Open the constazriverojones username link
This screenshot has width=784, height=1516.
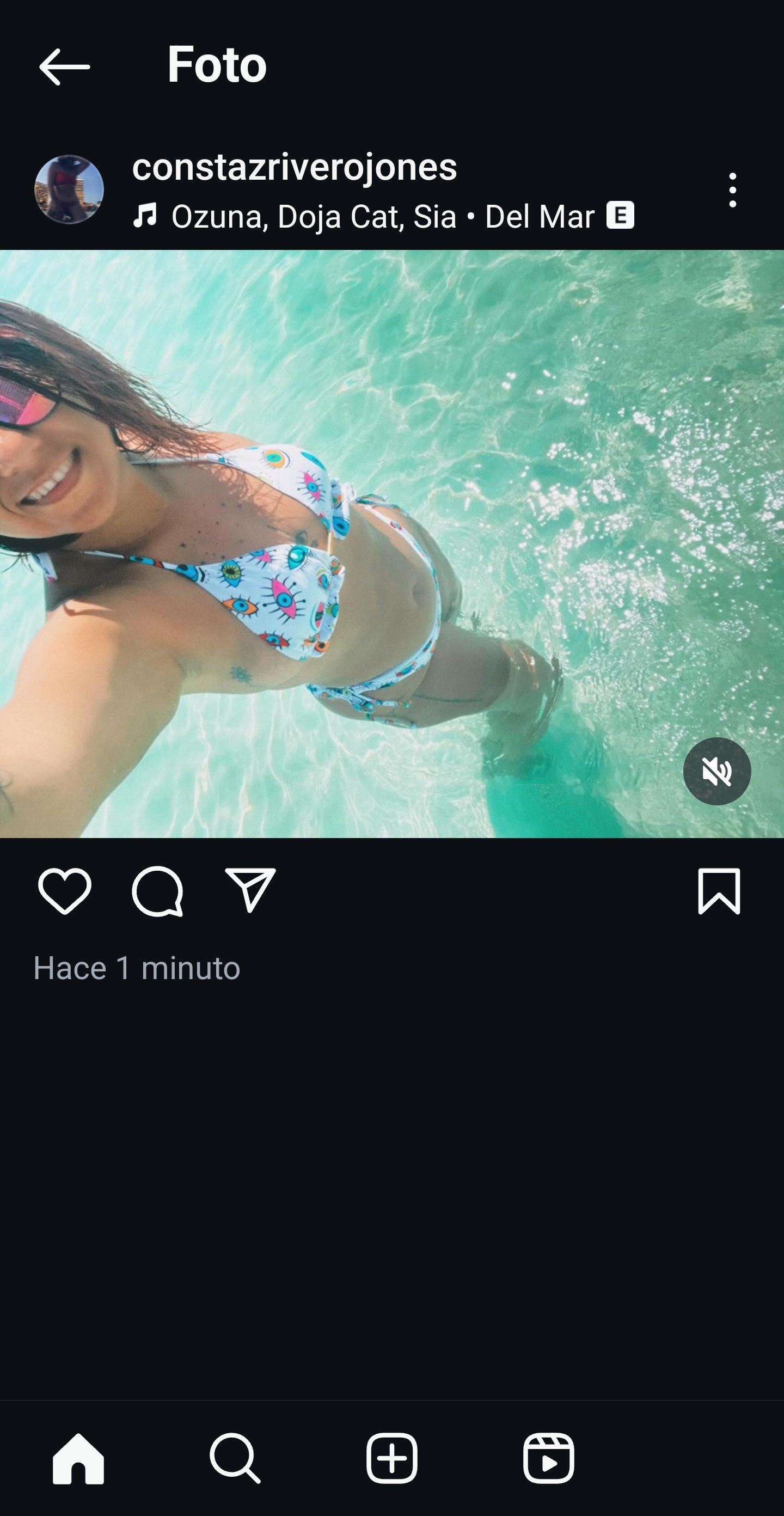coord(295,167)
